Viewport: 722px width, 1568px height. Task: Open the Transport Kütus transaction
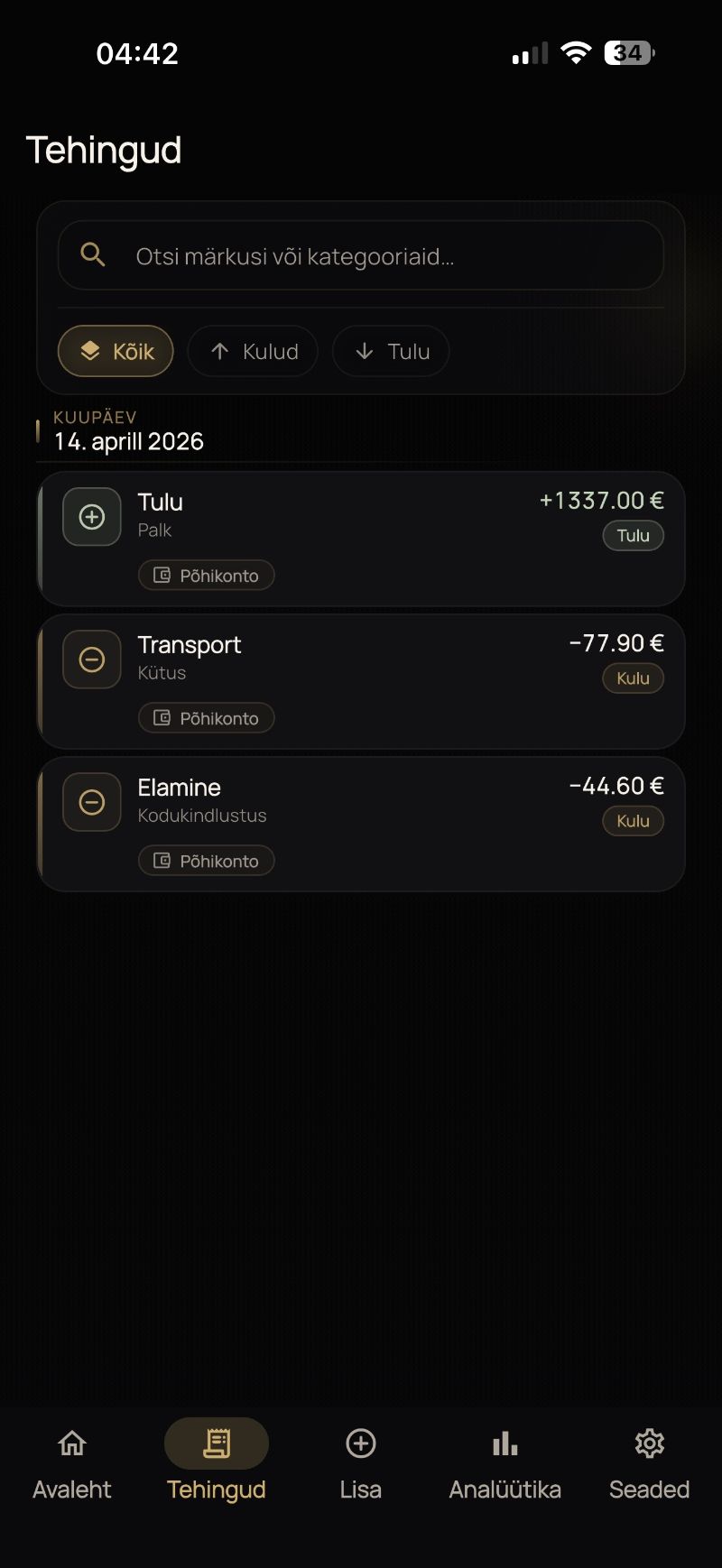click(361, 681)
